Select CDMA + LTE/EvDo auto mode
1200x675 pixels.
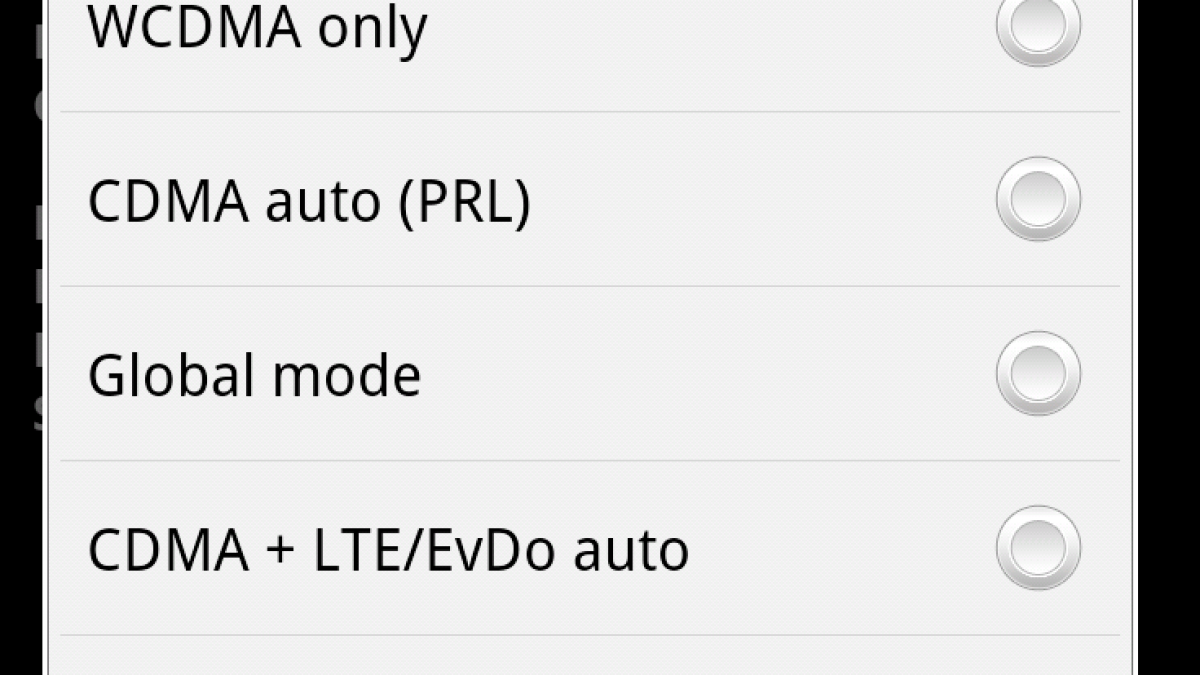coord(1037,548)
